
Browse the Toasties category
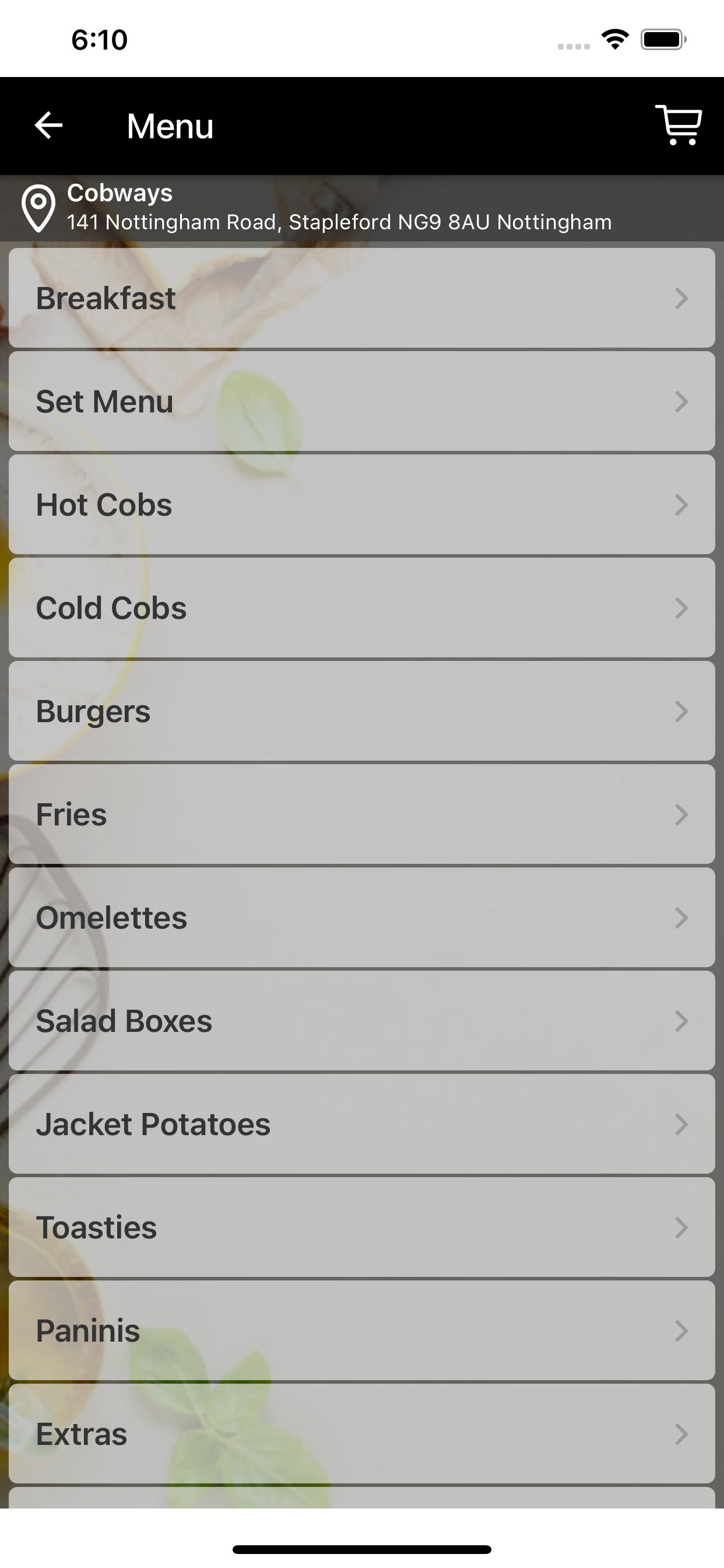pyautogui.click(x=362, y=1227)
